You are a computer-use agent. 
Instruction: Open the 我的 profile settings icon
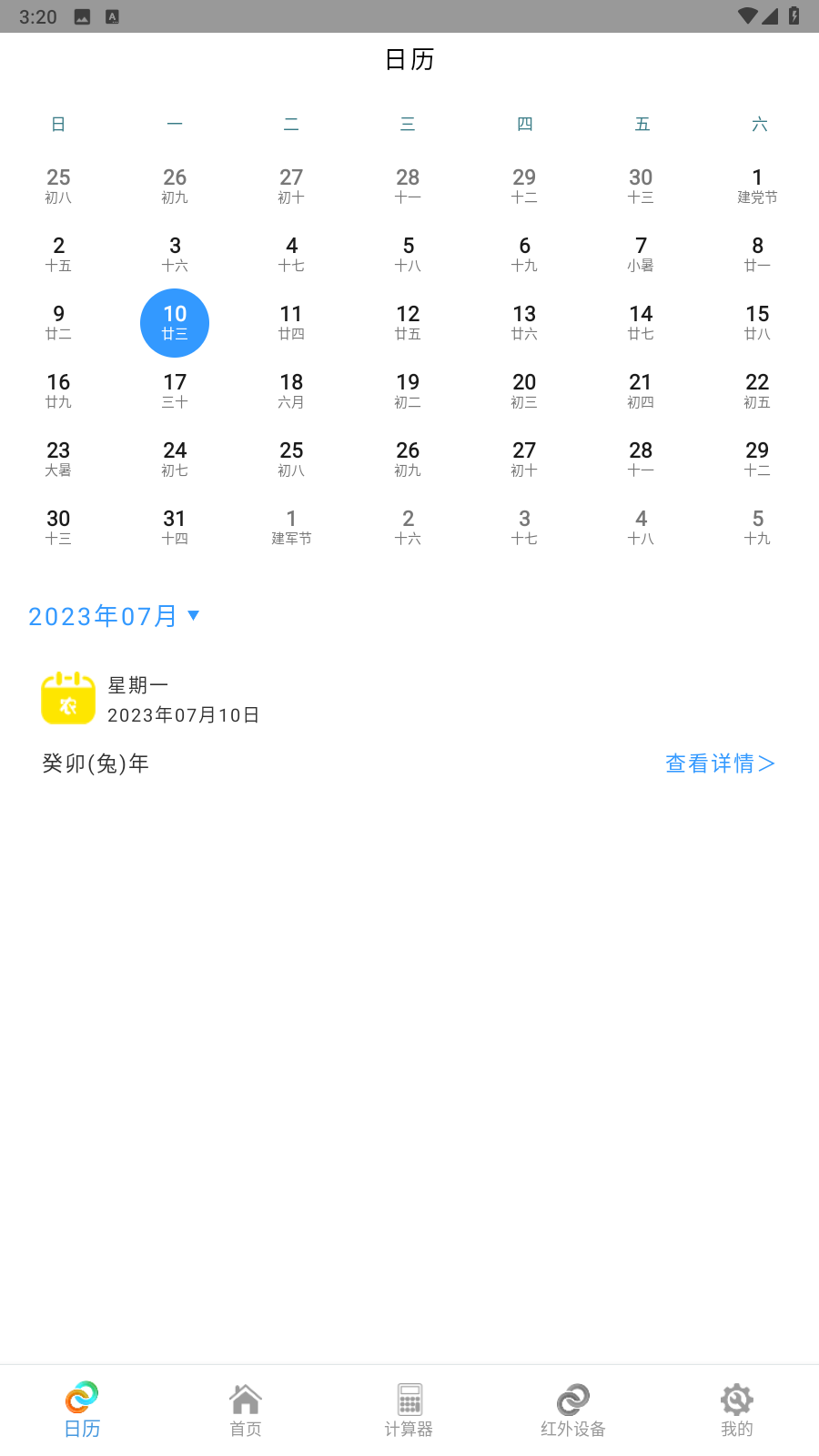[736, 1399]
